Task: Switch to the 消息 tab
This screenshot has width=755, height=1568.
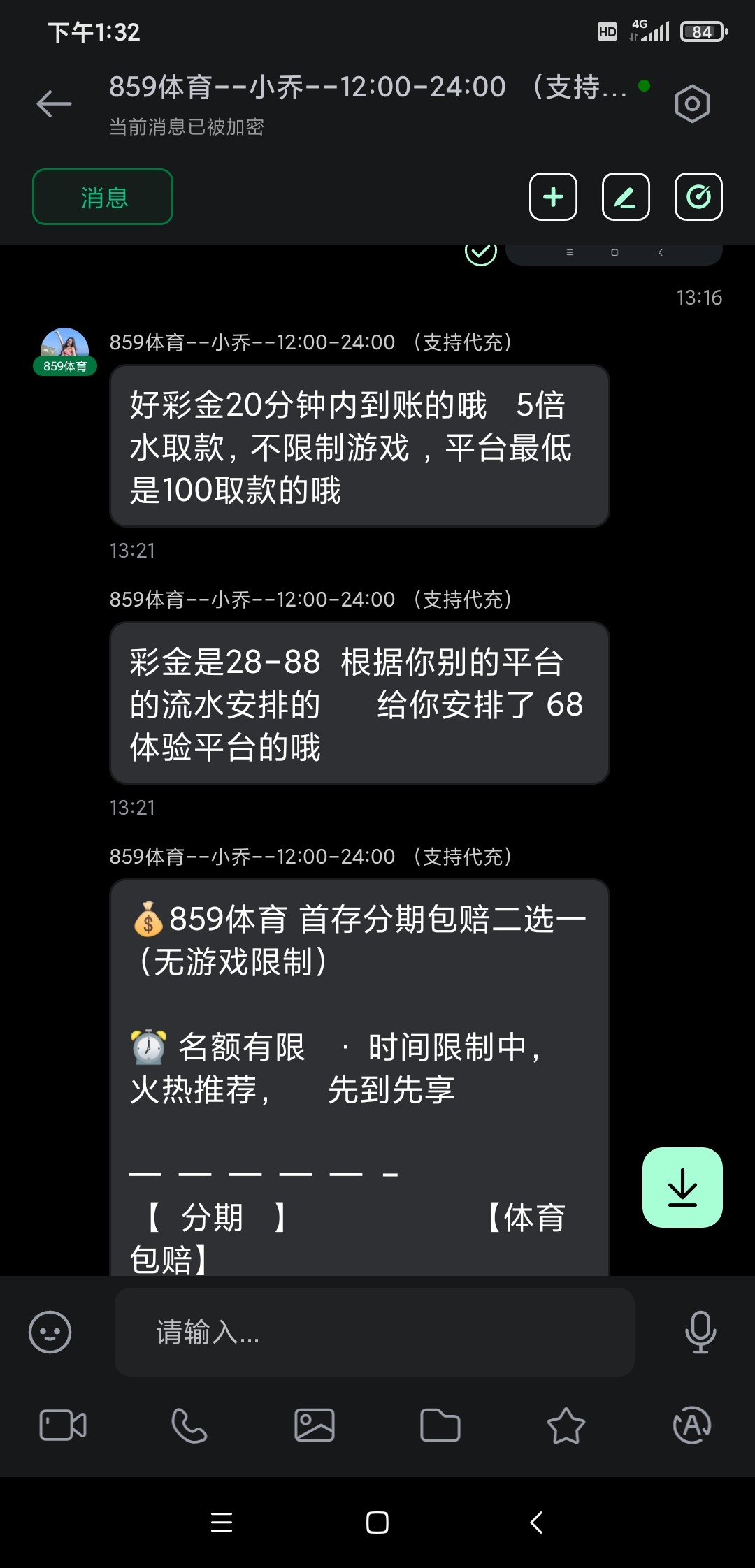Action: pyautogui.click(x=103, y=197)
